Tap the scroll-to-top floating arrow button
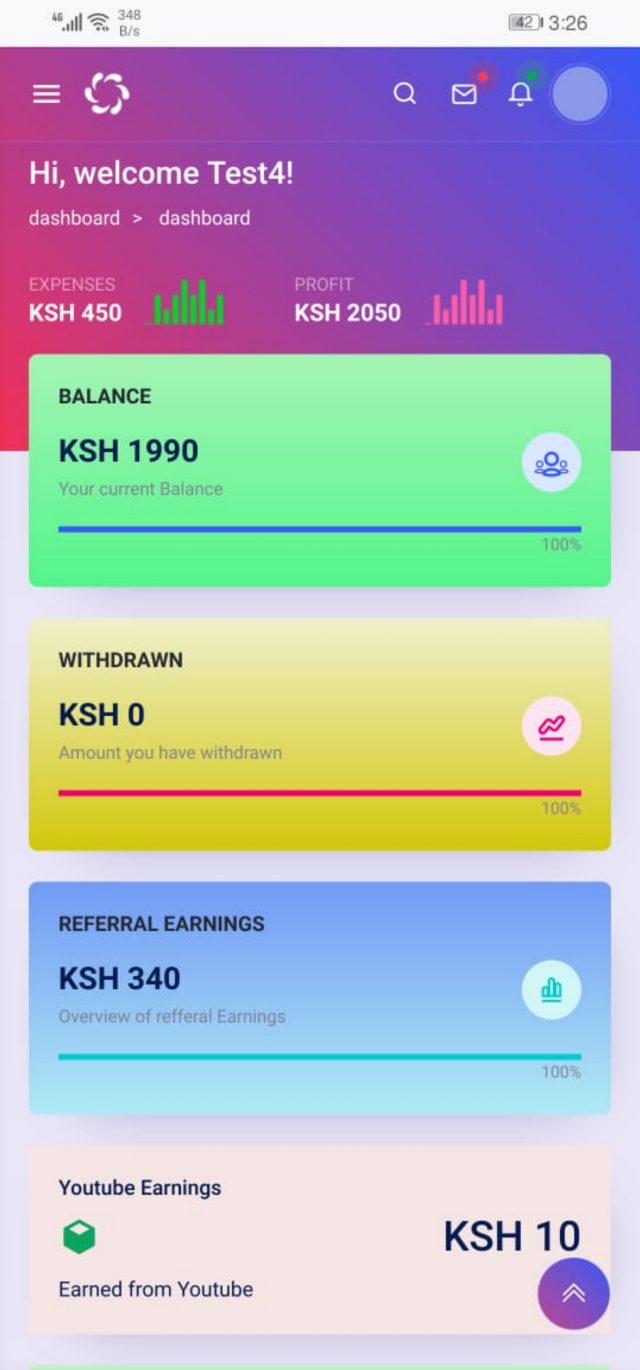Viewport: 640px width, 1370px height. (x=573, y=1293)
